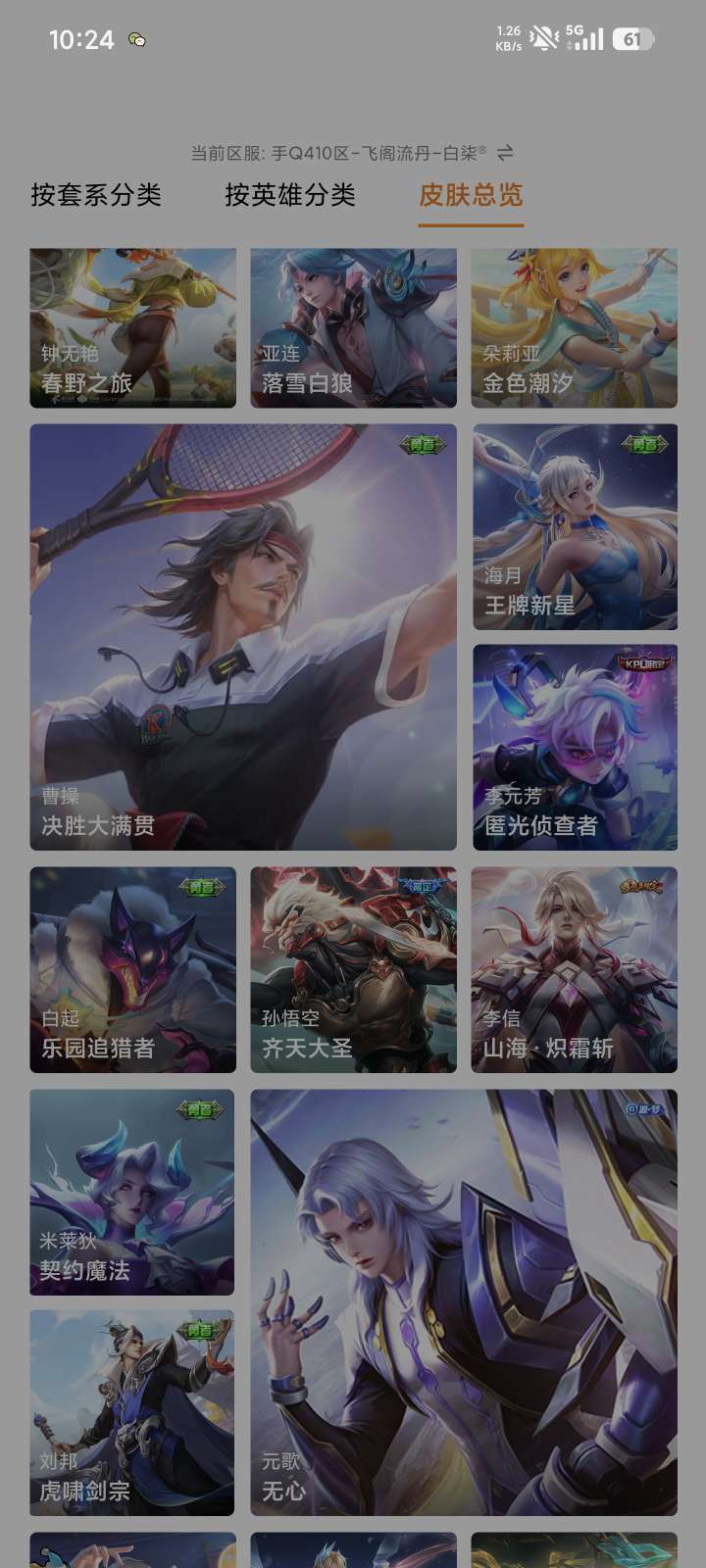
Task: Open 亚连 落雪白狼 skin card
Action: click(353, 327)
